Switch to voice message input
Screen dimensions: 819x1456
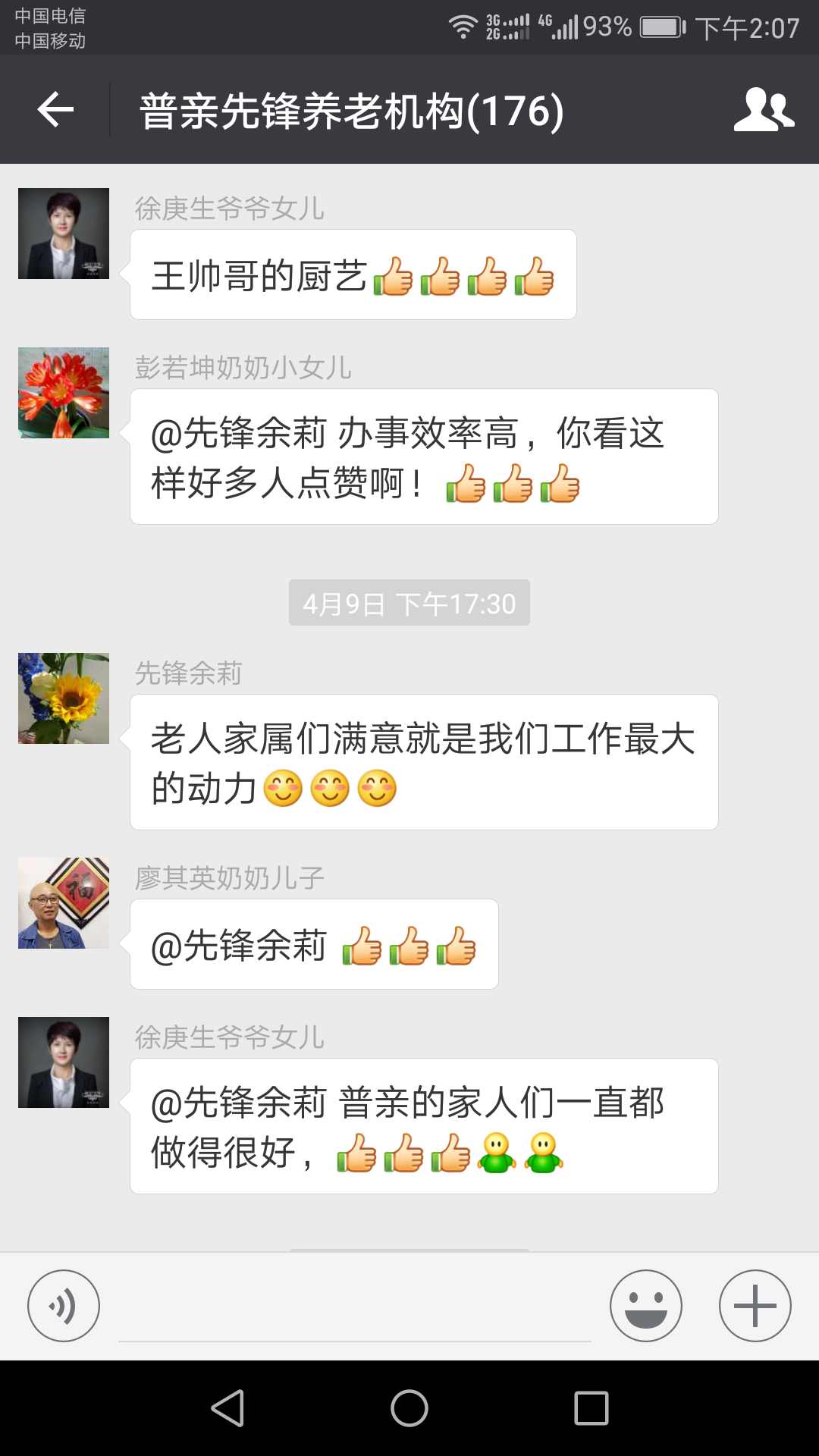click(x=64, y=1306)
